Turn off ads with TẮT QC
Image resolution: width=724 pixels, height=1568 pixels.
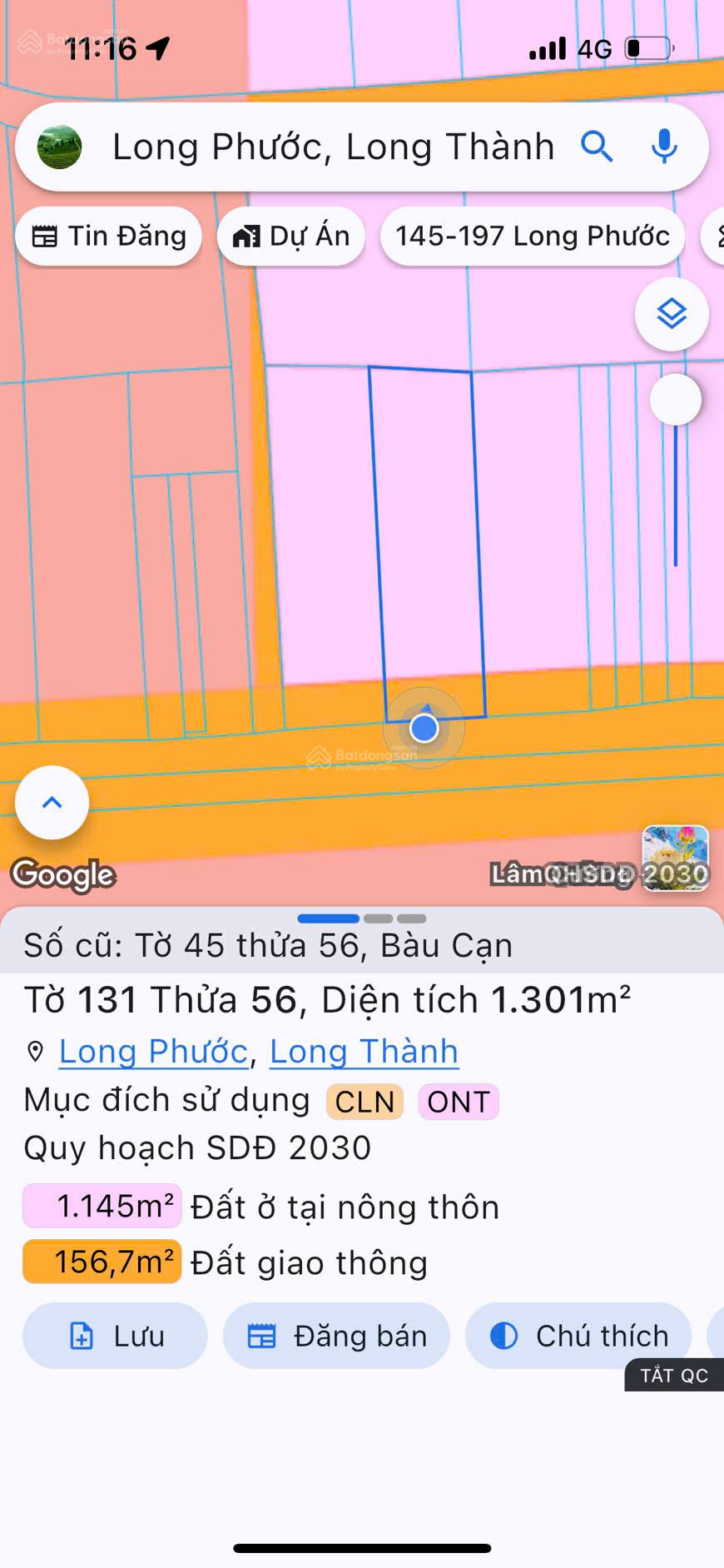(674, 1376)
